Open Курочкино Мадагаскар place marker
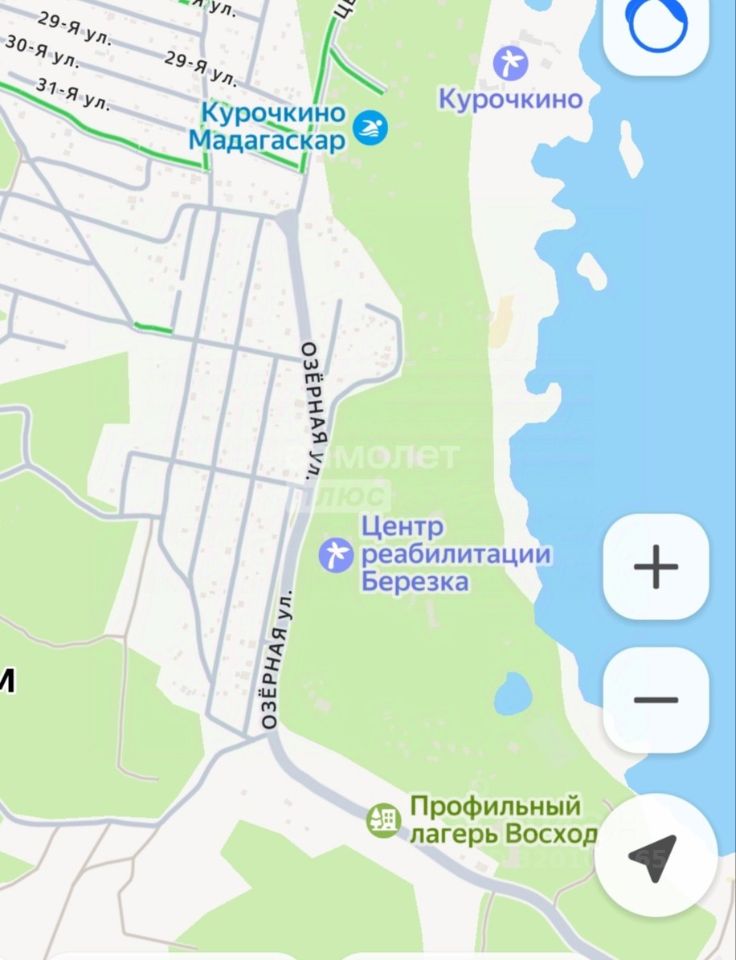Viewport: 736px width, 960px height. point(371,126)
